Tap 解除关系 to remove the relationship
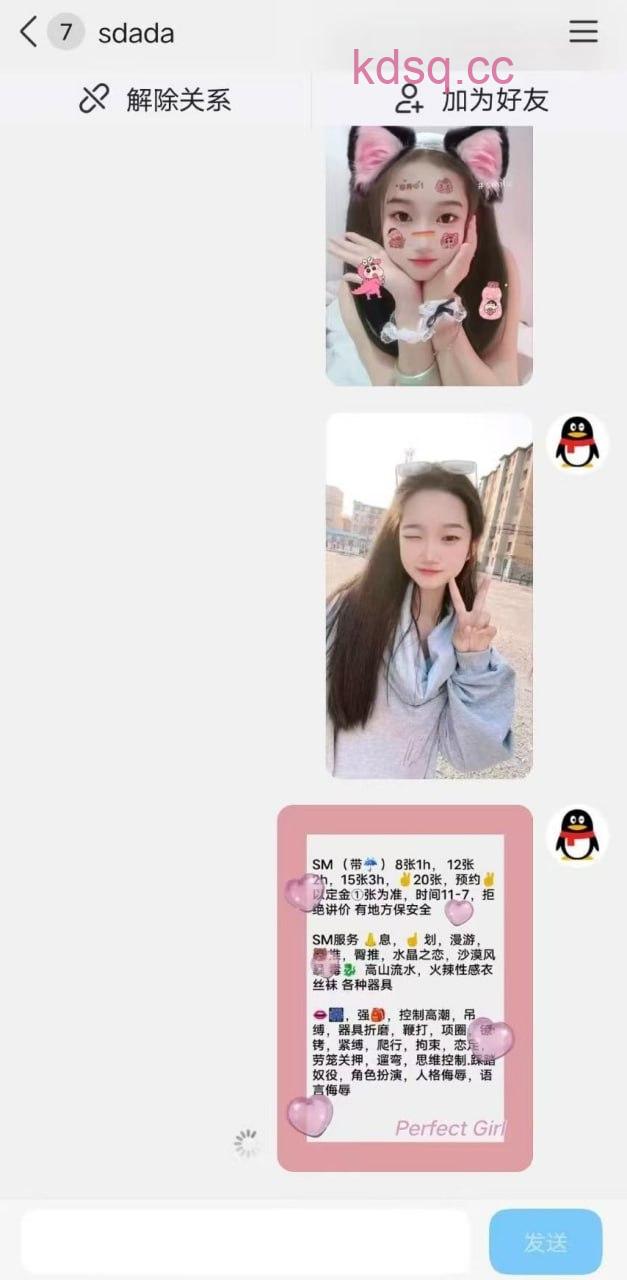The height and width of the screenshot is (1280, 627). coord(155,99)
